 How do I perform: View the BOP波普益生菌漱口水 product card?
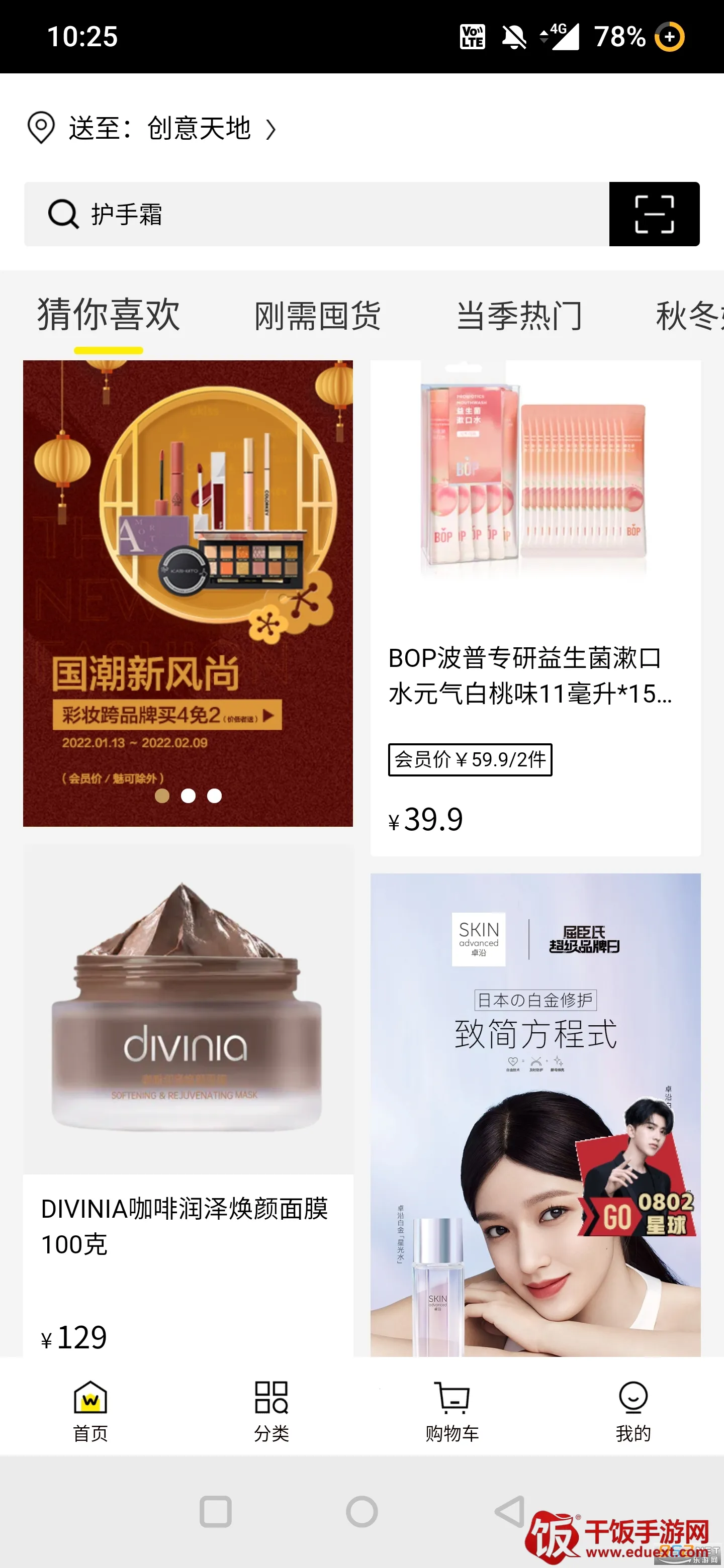536,608
